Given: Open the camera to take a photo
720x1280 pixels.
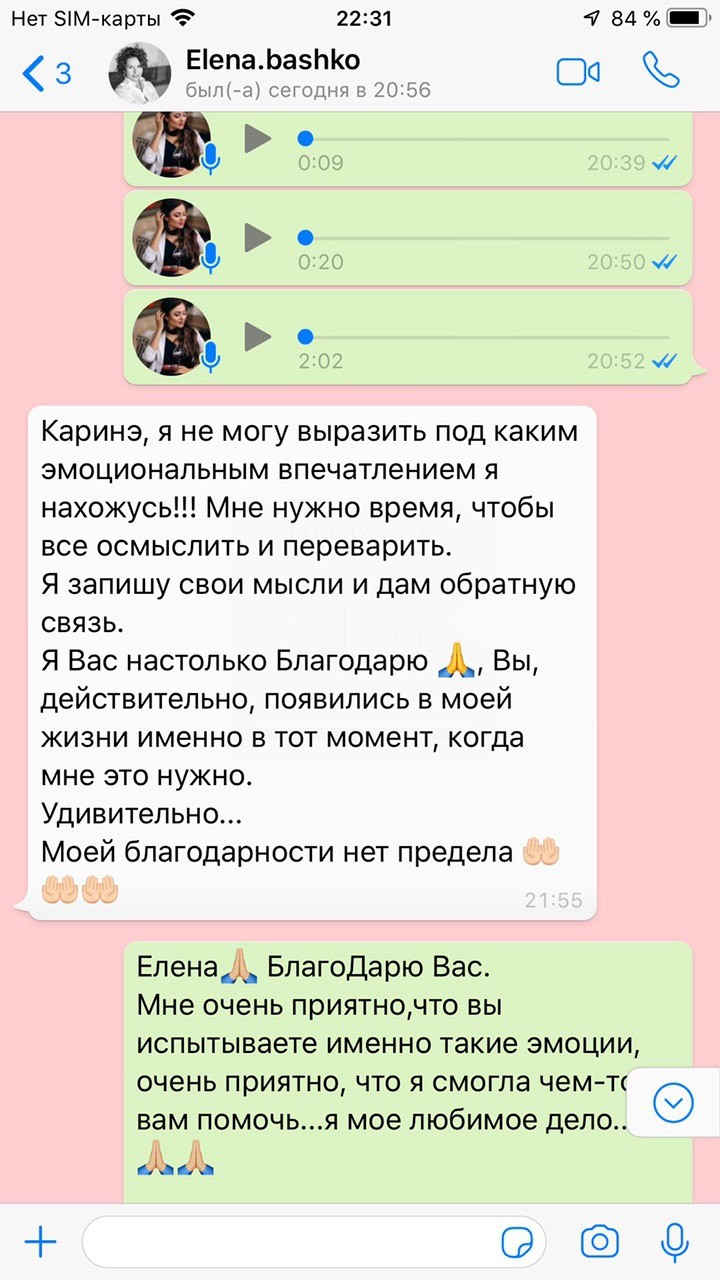Looking at the screenshot, I should 599,1243.
